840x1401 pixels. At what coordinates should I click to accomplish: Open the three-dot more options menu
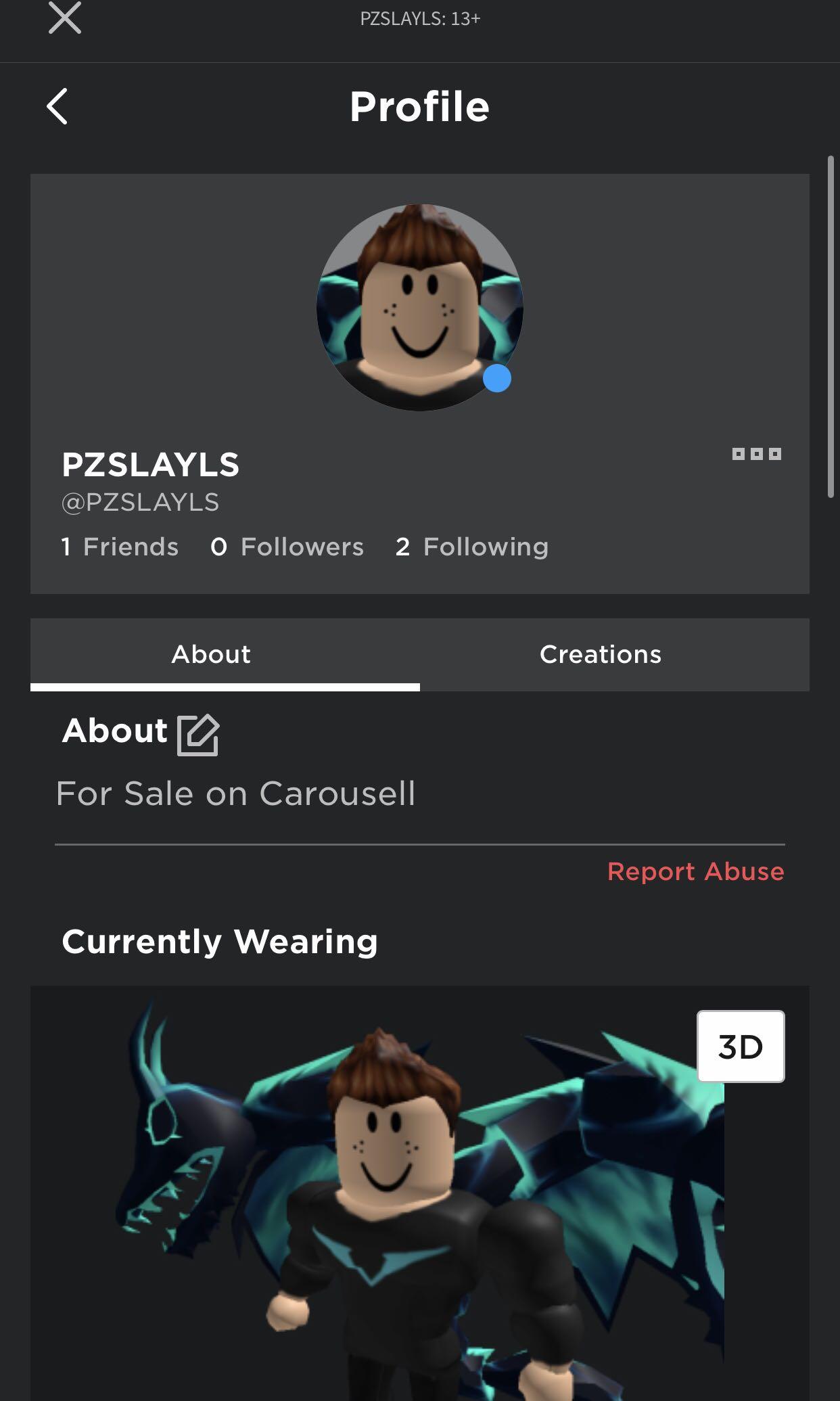point(757,453)
